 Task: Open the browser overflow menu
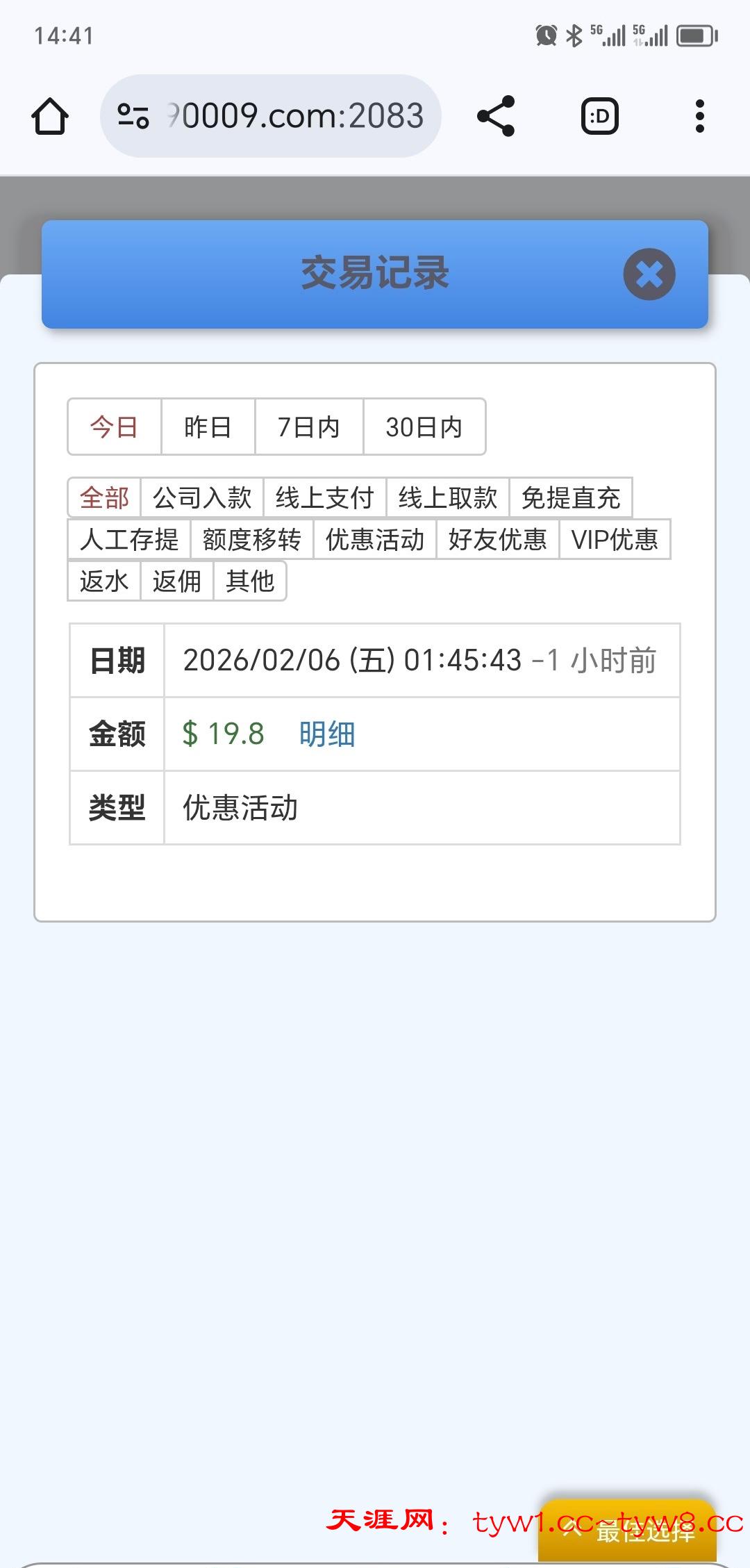699,116
